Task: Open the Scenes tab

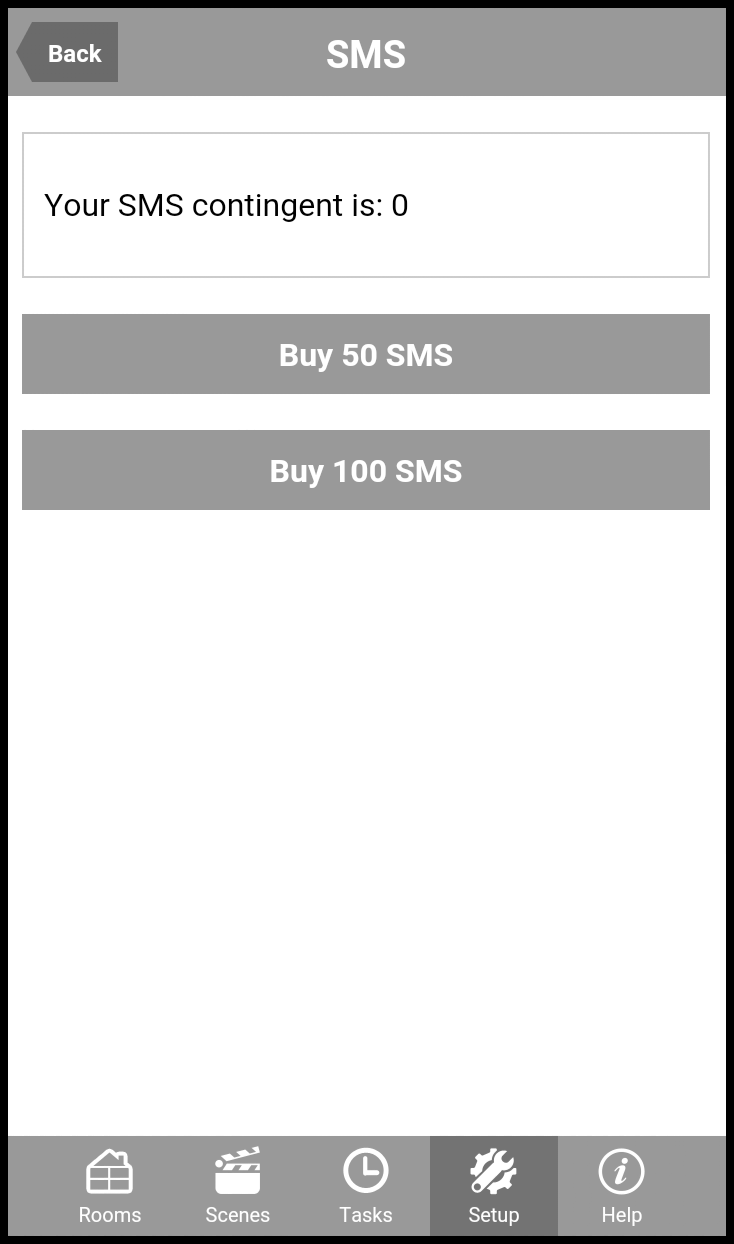Action: (x=238, y=1186)
